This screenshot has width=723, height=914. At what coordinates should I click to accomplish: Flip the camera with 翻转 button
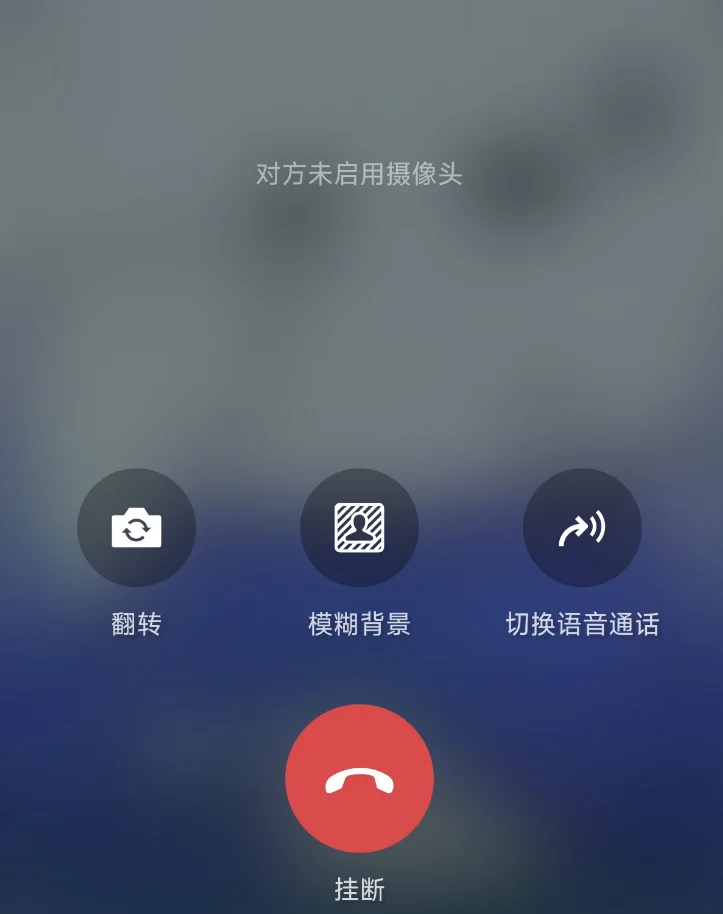click(x=136, y=527)
